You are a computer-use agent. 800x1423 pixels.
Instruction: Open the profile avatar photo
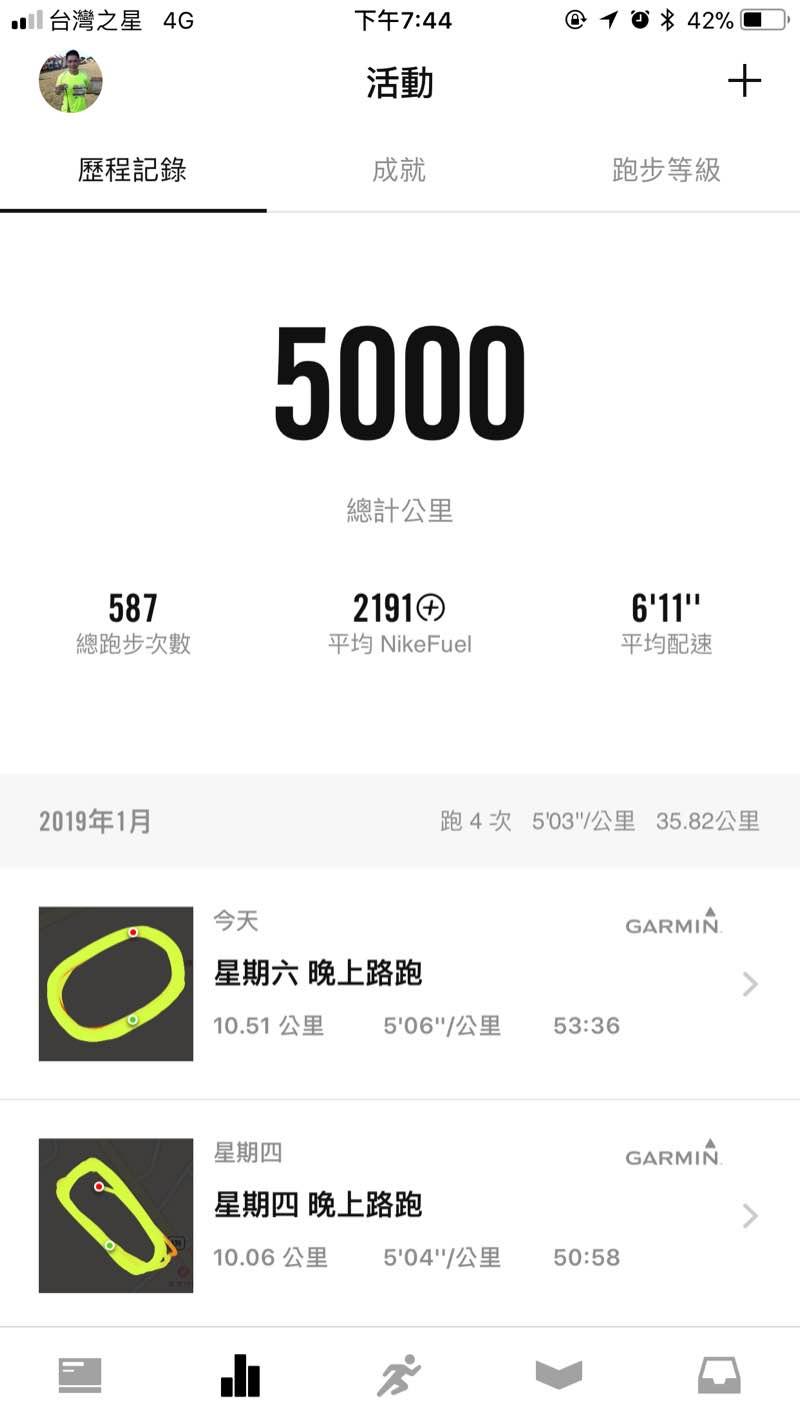coord(70,81)
